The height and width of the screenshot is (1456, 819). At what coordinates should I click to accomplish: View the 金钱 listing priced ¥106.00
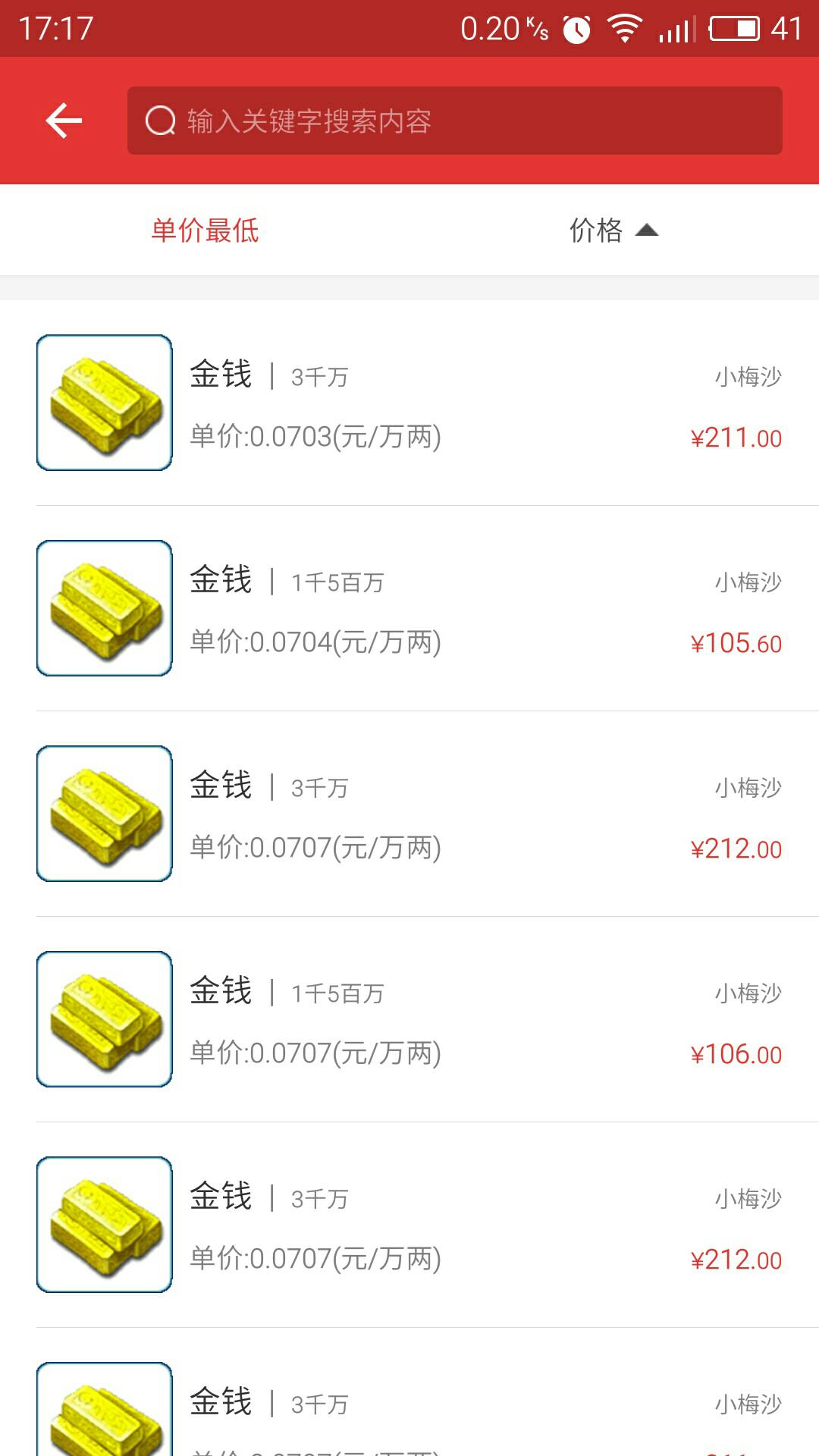409,1019
